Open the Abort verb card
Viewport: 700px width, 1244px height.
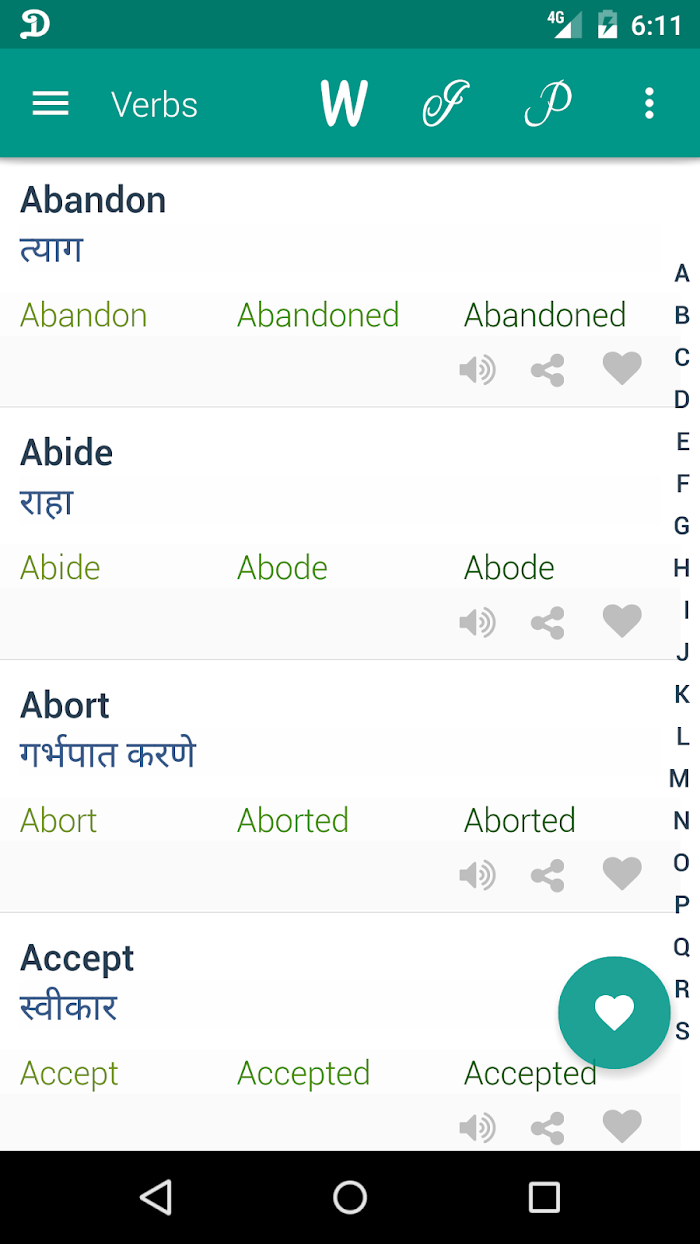point(330,786)
